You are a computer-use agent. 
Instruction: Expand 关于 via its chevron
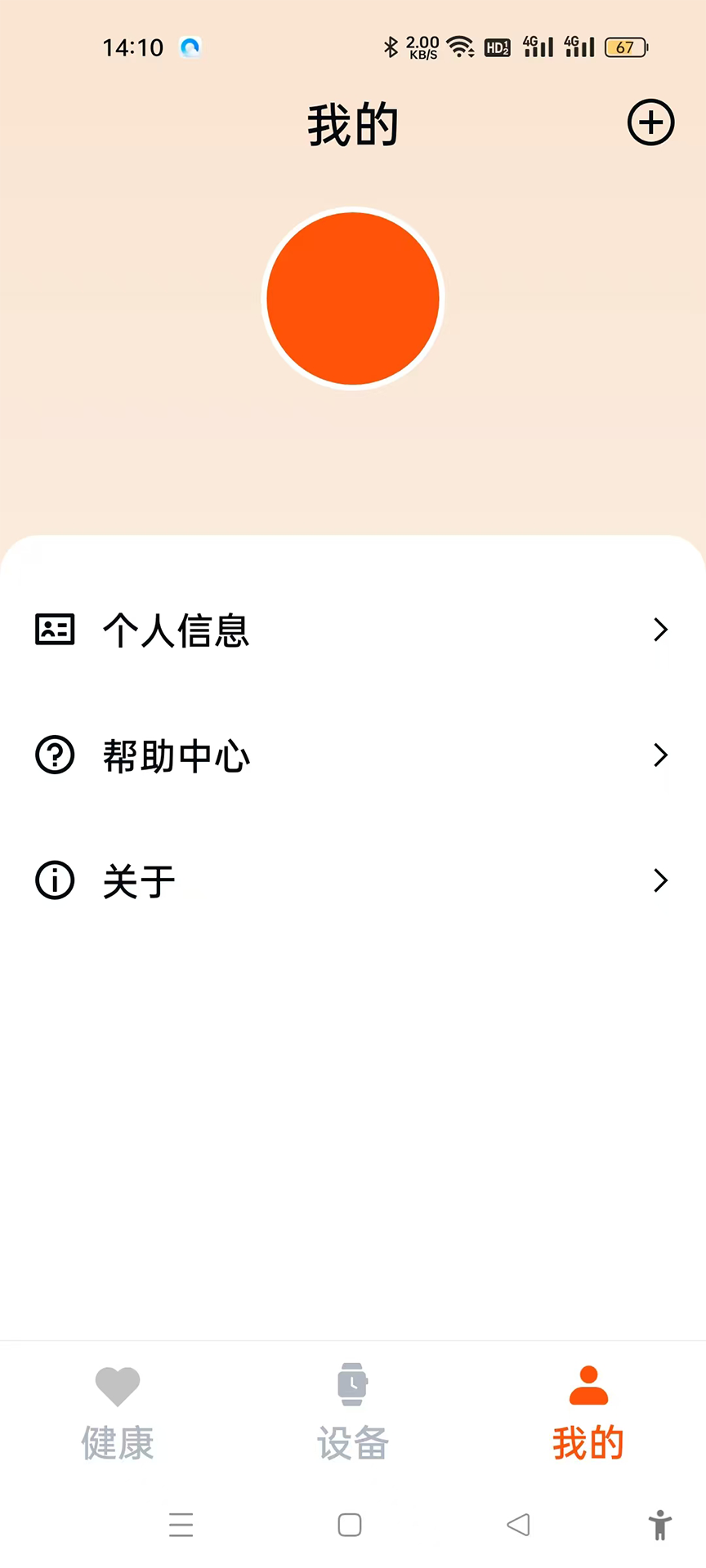660,881
